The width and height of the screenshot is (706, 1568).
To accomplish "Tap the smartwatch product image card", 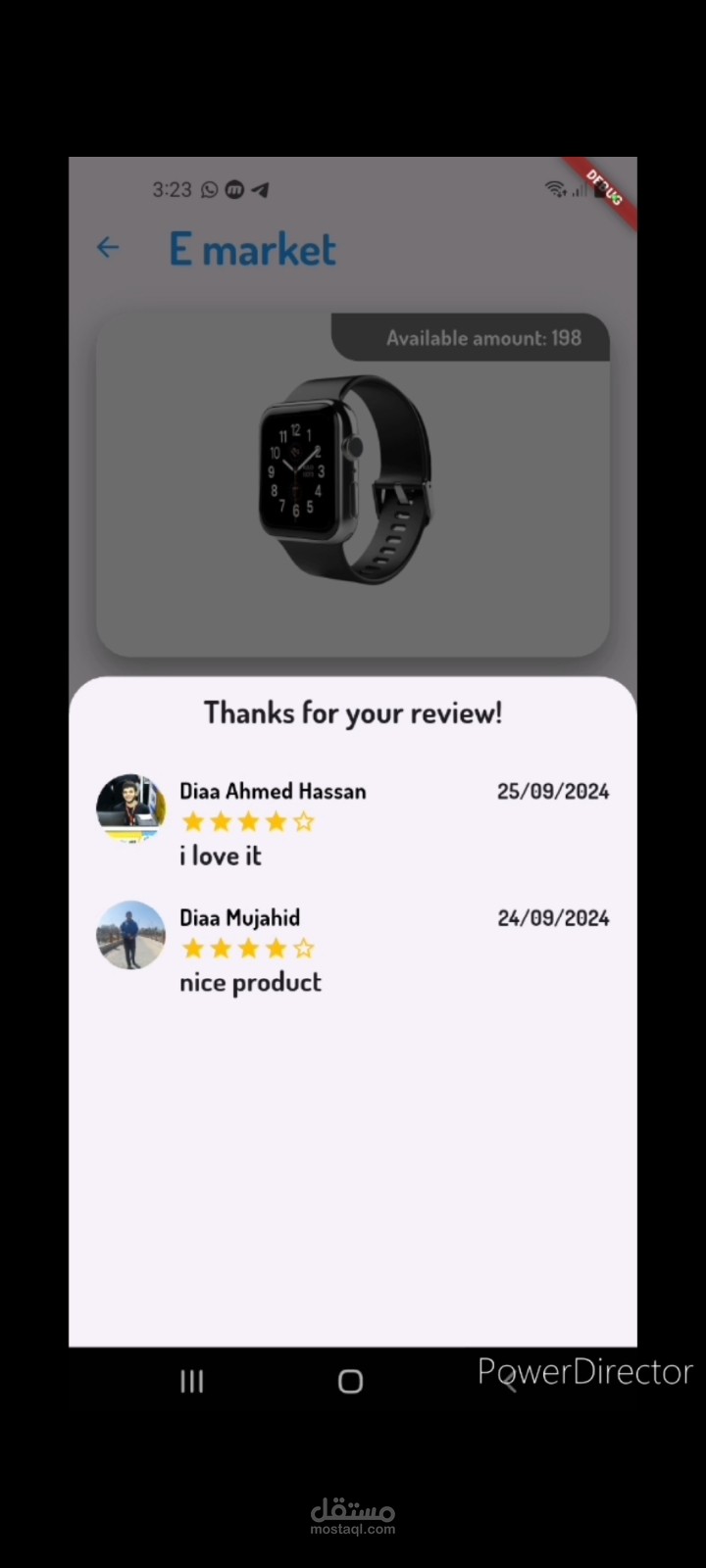I will pyautogui.click(x=353, y=484).
